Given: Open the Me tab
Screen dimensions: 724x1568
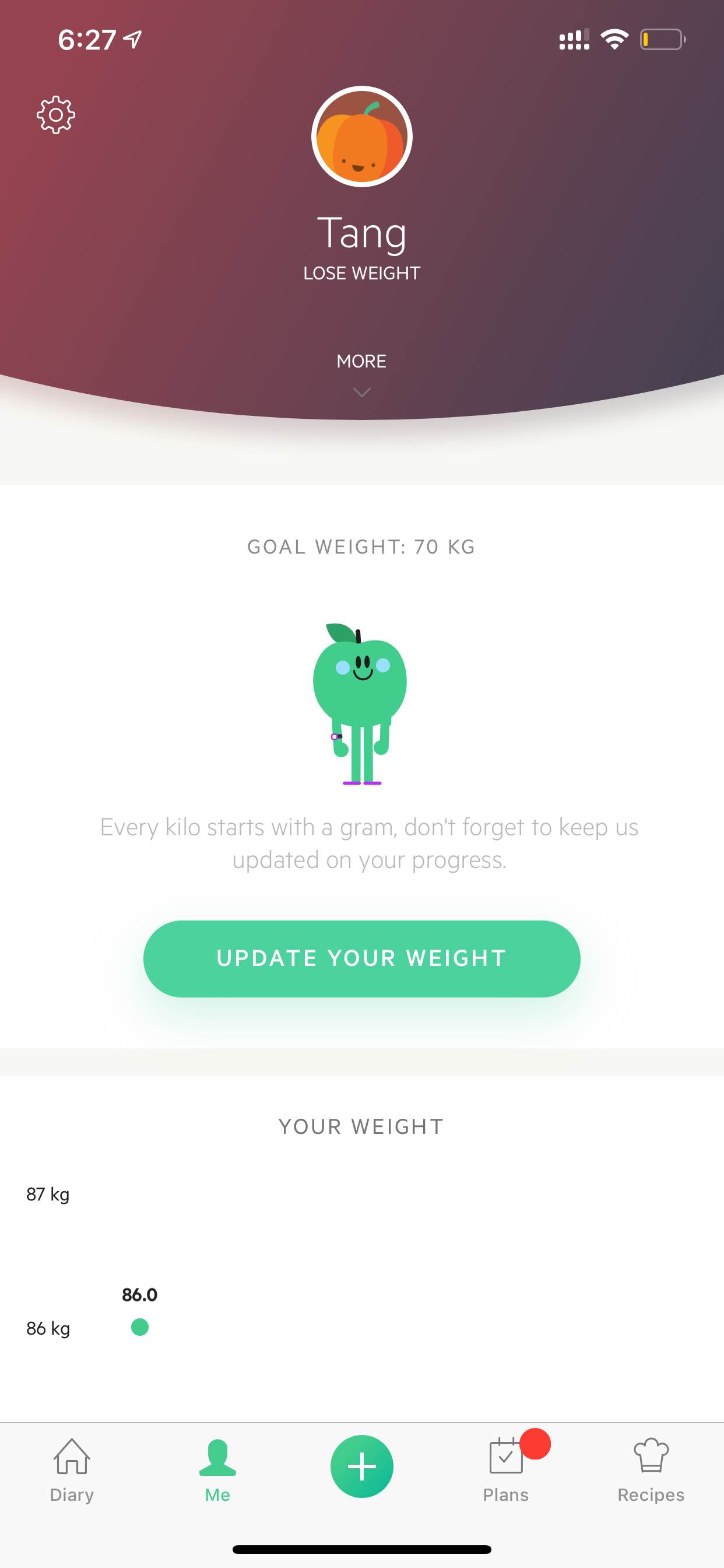Looking at the screenshot, I should click(x=217, y=1471).
